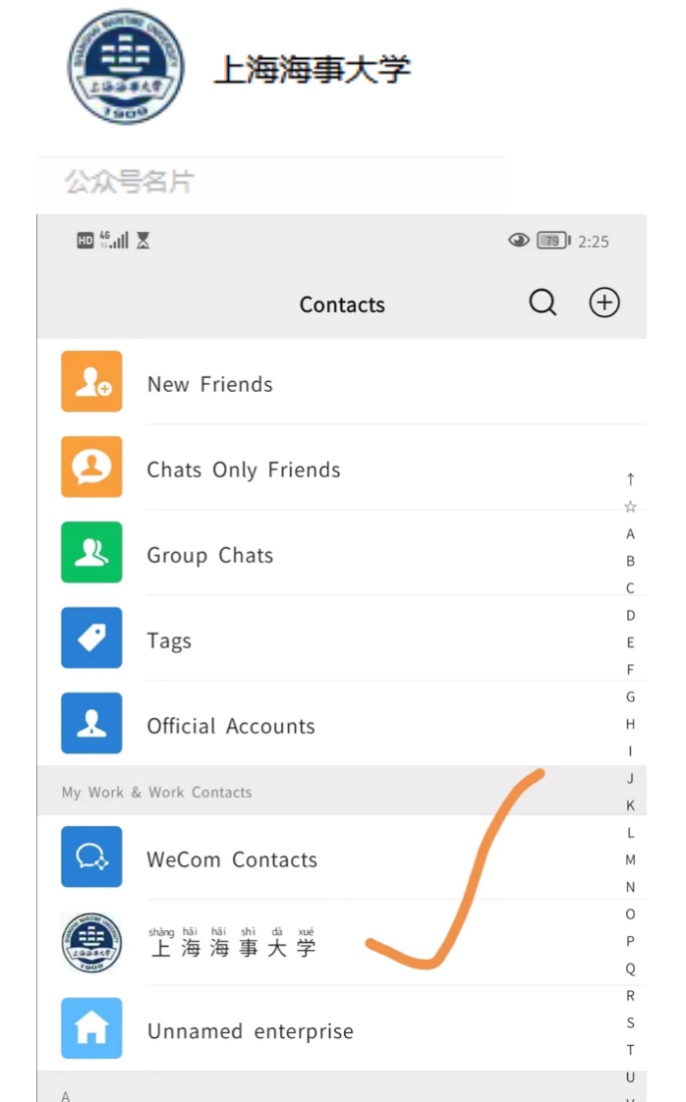Viewport: 686px width, 1102px height.
Task: Open the 上海海事大学 work contacts row
Action: click(342, 943)
